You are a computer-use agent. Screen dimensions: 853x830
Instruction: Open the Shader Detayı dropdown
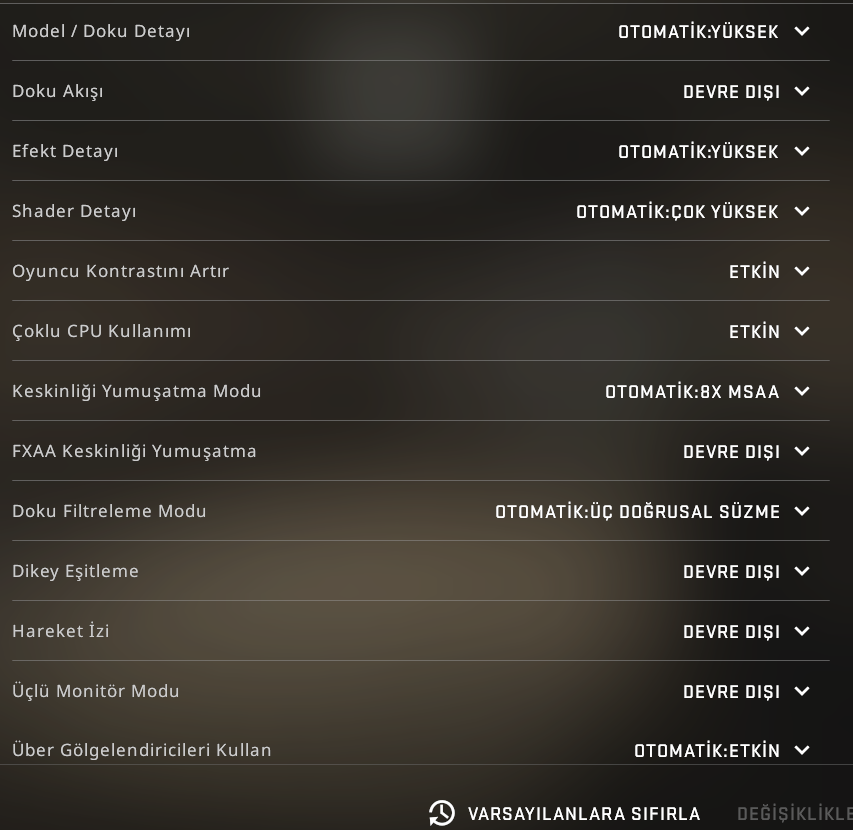coord(692,211)
